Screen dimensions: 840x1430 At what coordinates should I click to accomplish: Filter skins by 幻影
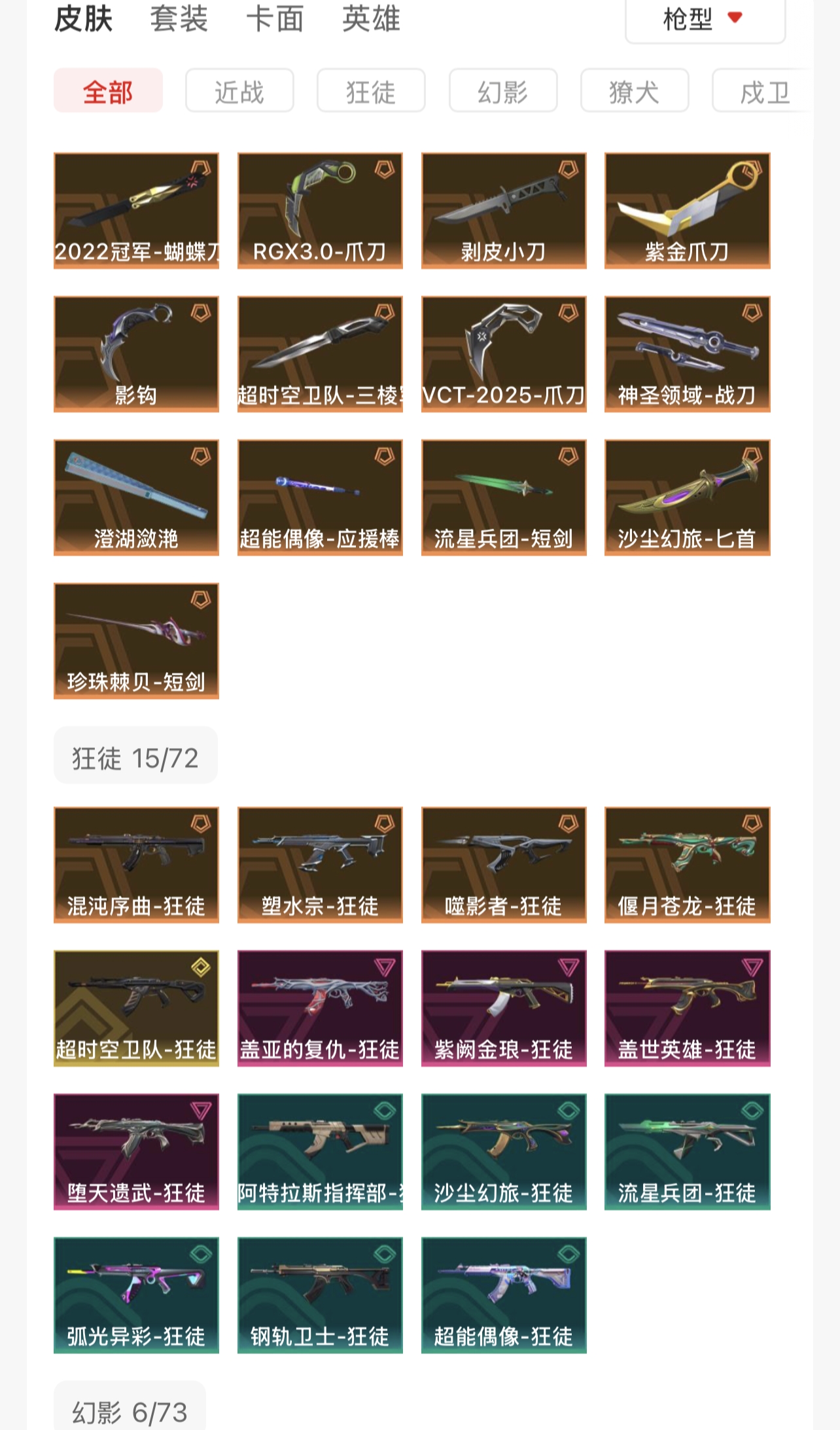[x=502, y=91]
